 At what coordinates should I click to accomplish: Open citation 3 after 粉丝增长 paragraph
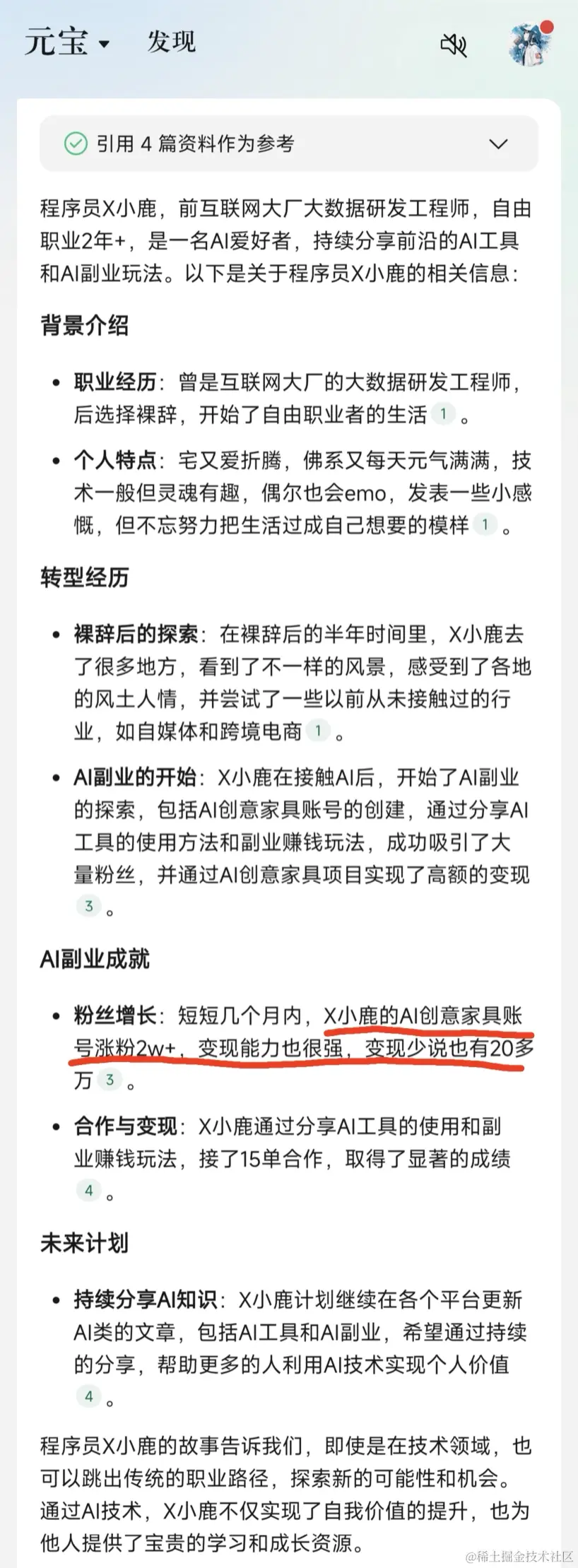pos(110,1080)
